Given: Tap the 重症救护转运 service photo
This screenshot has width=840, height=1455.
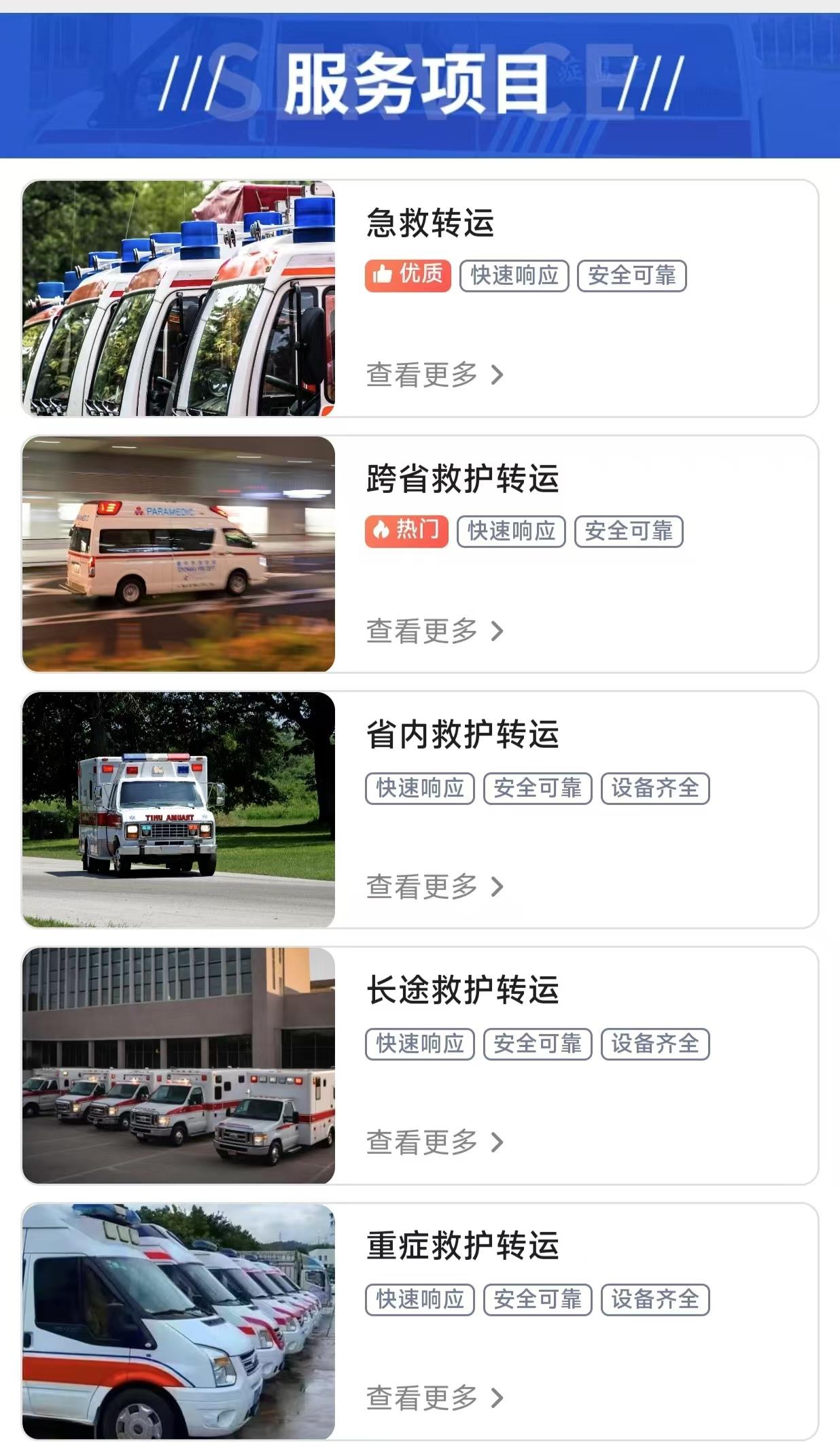Looking at the screenshot, I should (x=179, y=1321).
